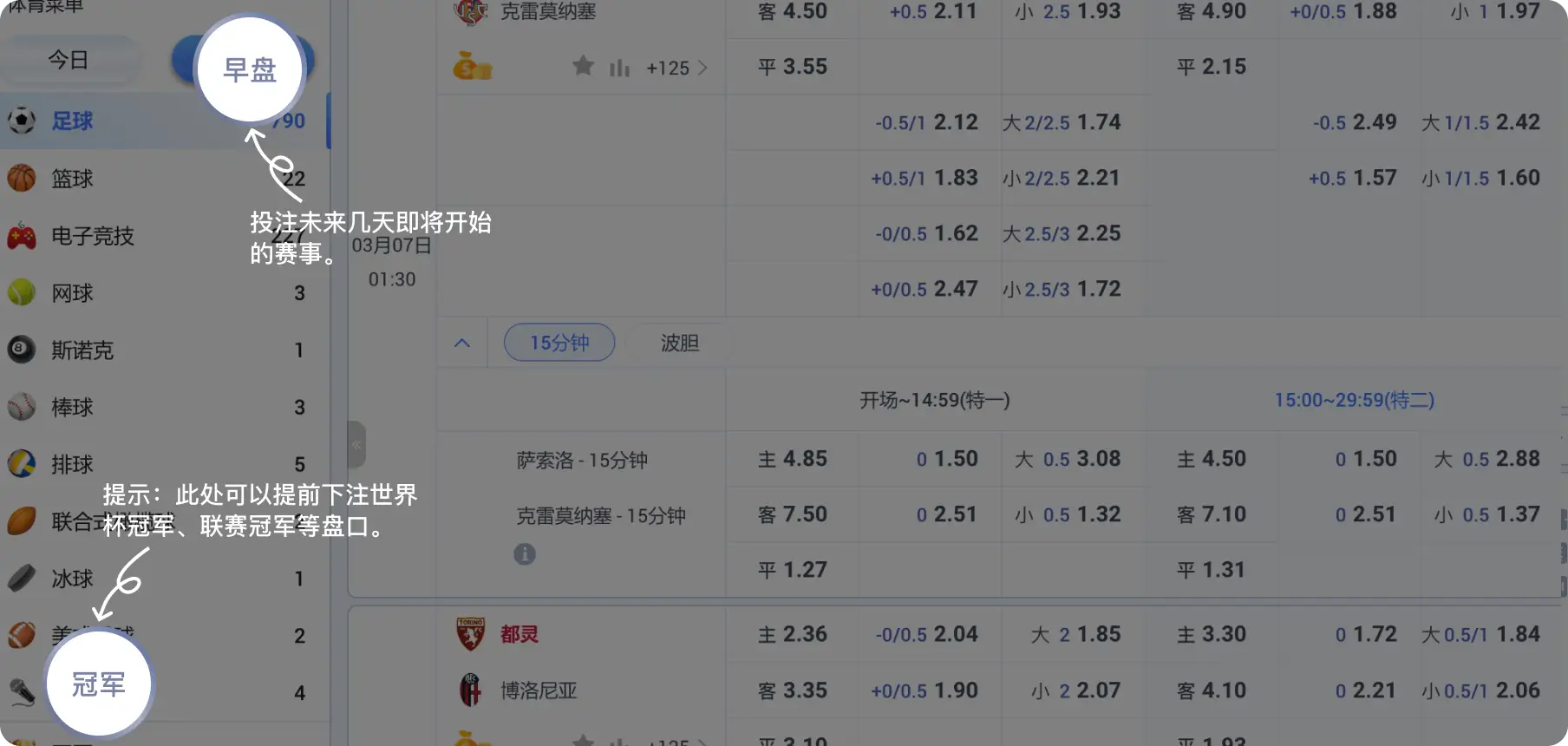Favorite the 克雷莫纳塞 match with the star
This screenshot has height=746, width=1568.
tap(583, 66)
